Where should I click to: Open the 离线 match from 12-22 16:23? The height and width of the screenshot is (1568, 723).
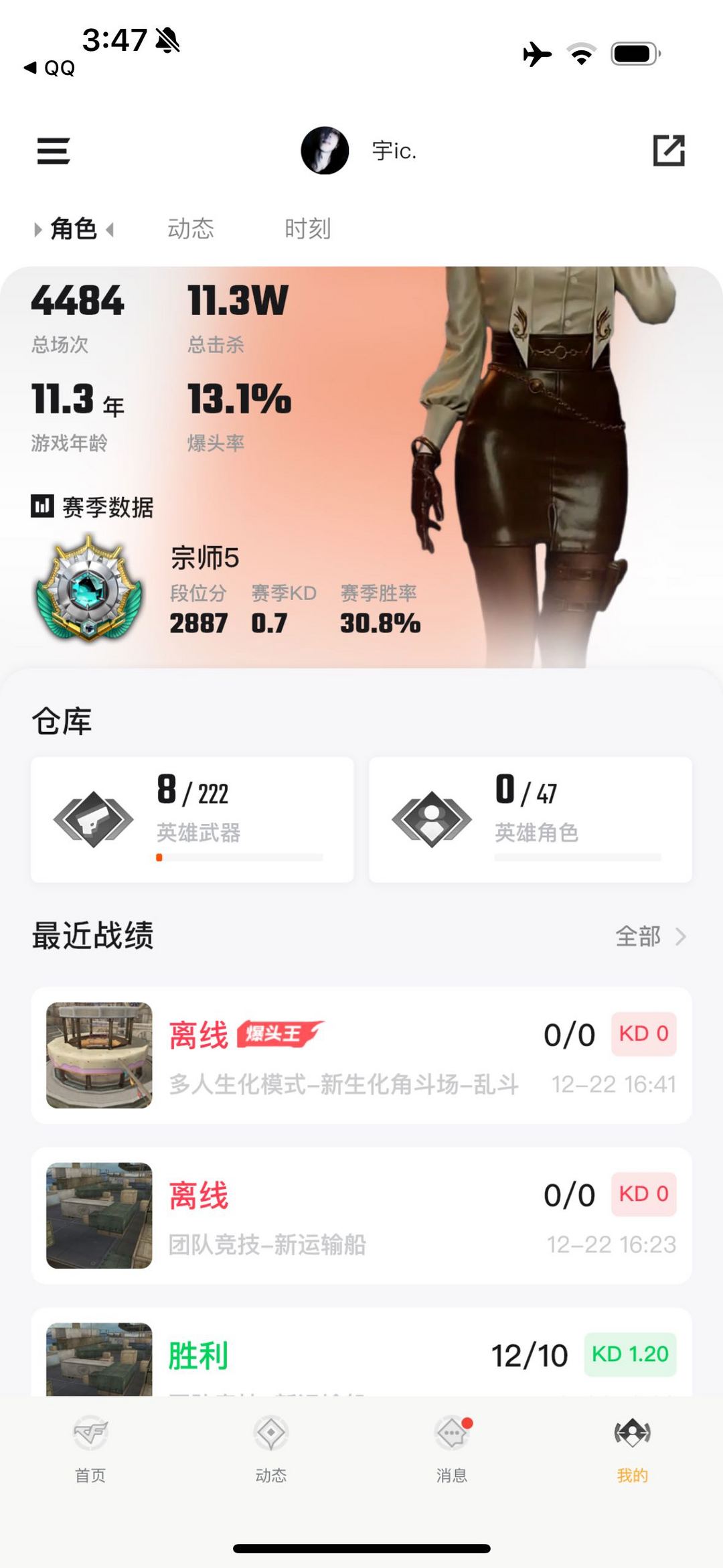pyautogui.click(x=361, y=1215)
